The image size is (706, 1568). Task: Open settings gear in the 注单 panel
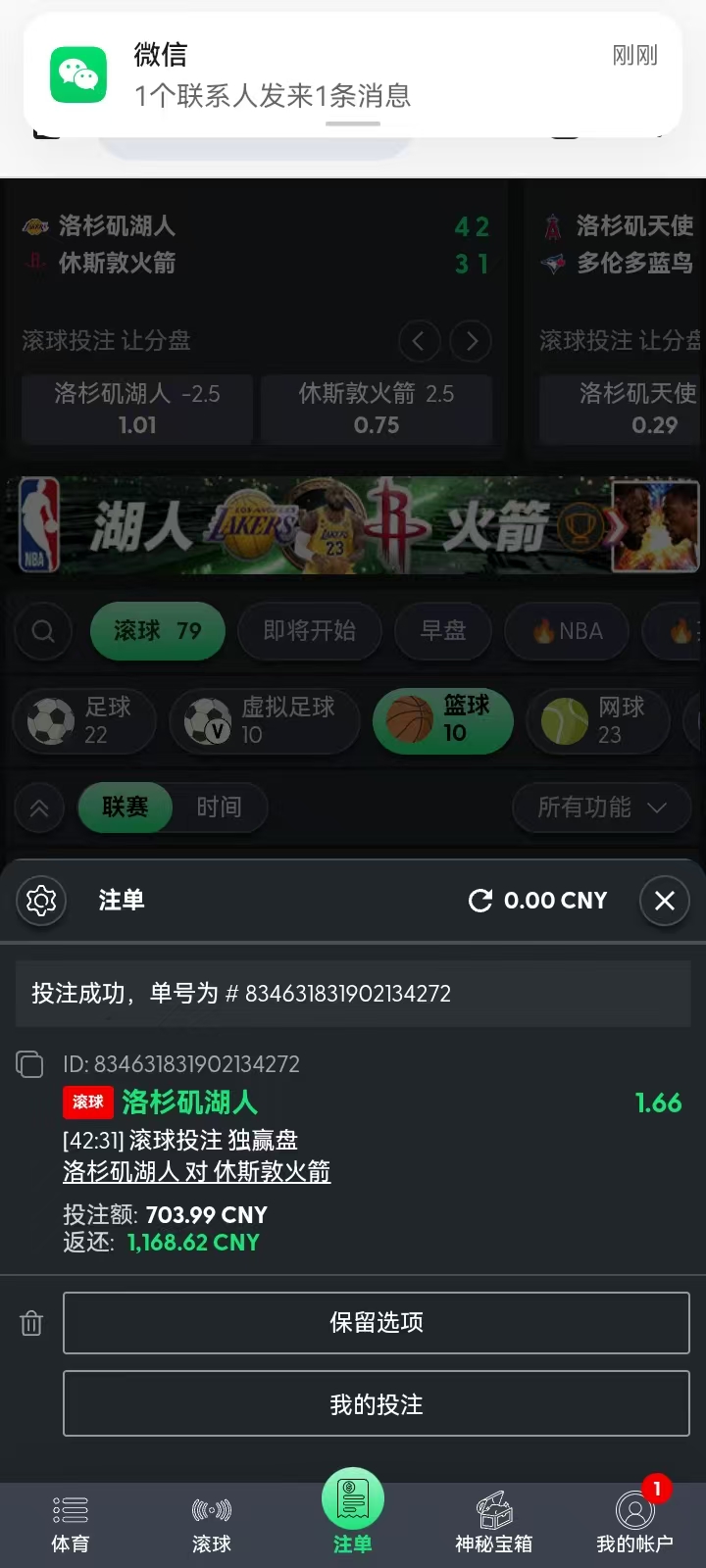41,900
